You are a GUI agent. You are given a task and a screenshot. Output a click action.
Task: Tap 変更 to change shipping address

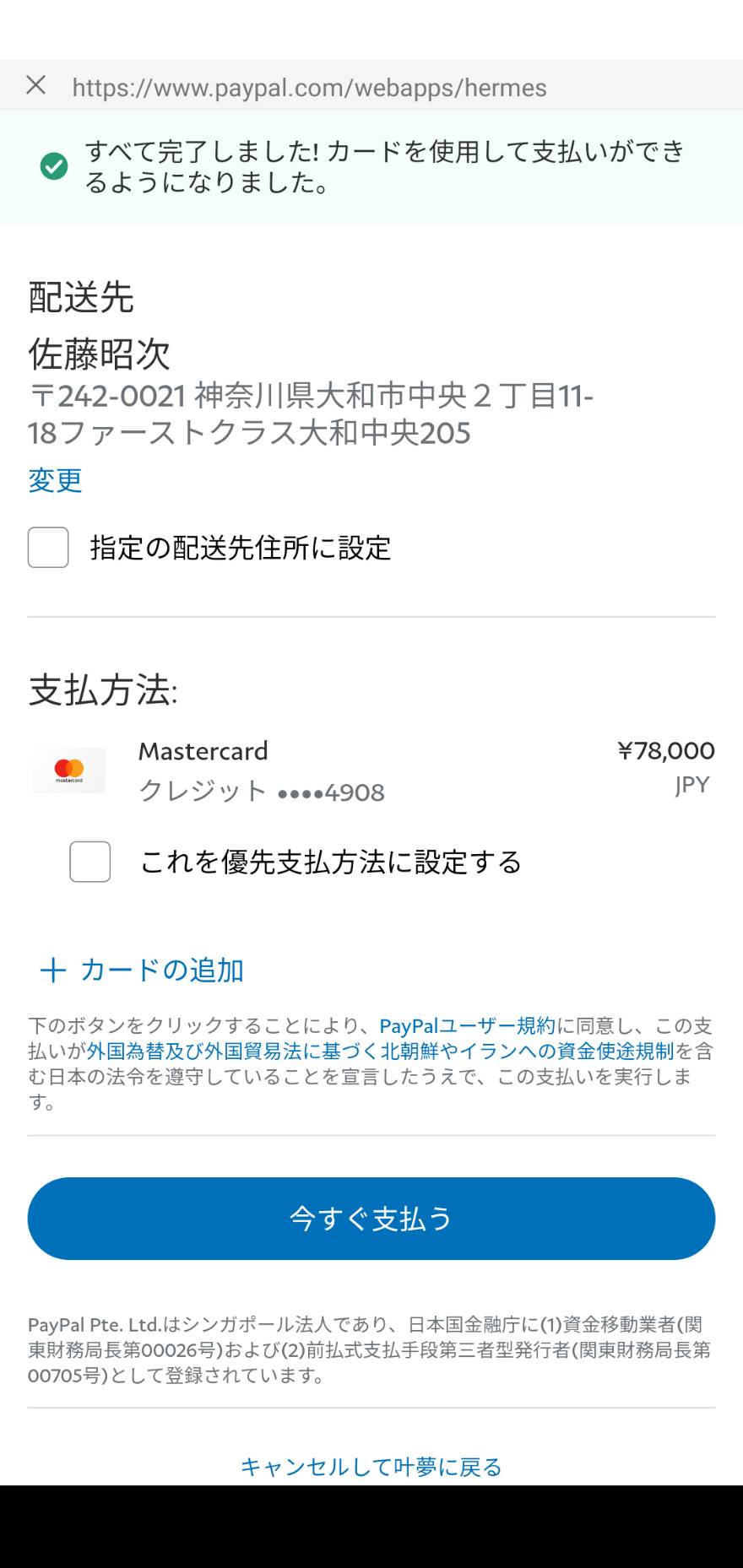tap(55, 480)
